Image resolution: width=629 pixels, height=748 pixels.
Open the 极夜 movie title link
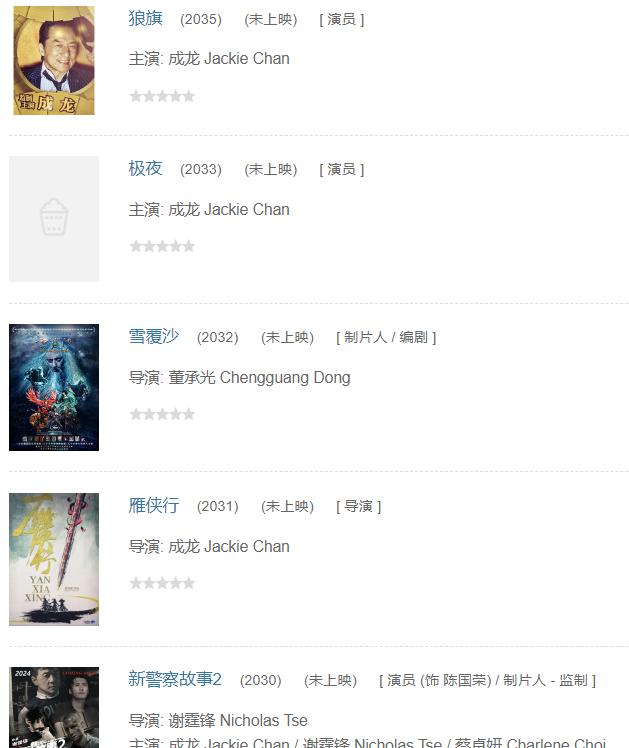point(145,169)
